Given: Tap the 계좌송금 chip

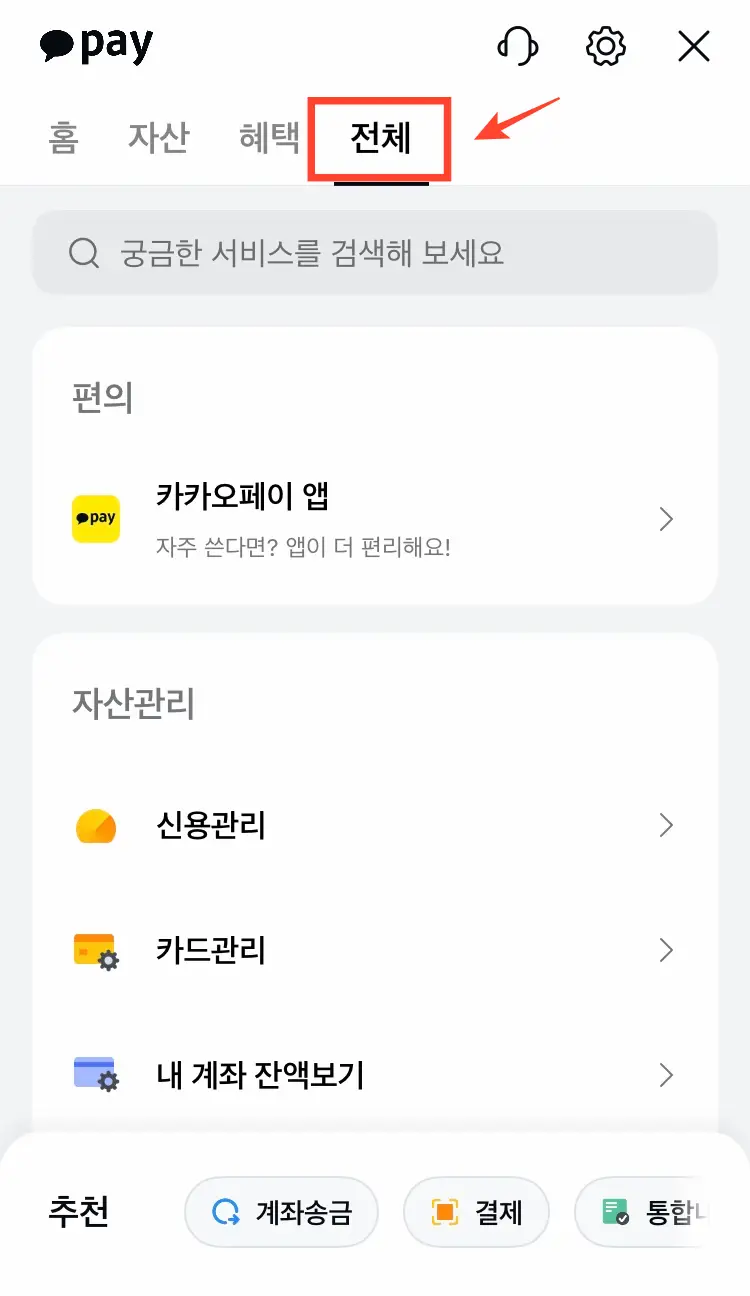Looking at the screenshot, I should pos(282,1212).
